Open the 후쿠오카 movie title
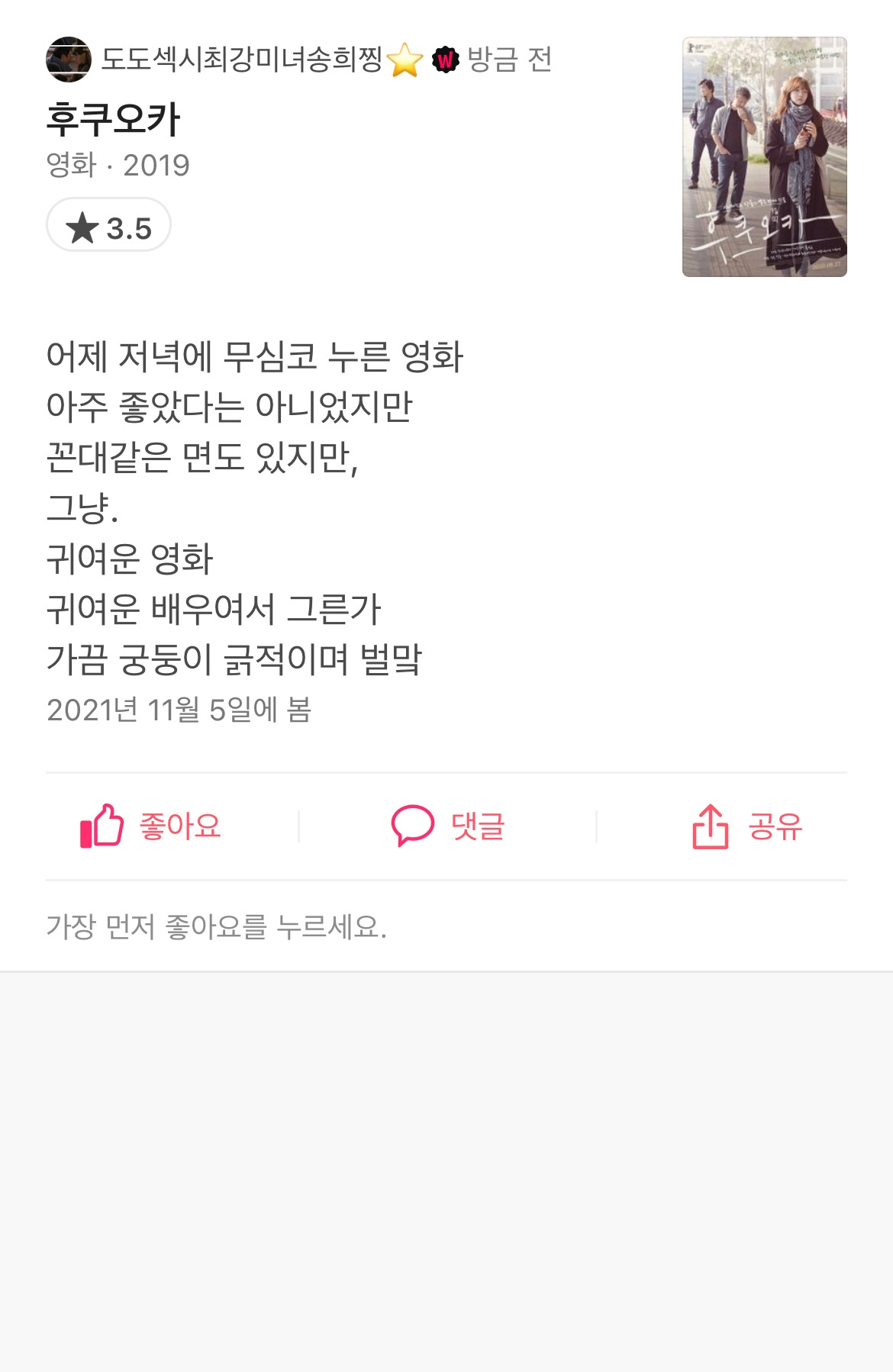Viewport: 893px width, 1372px height. click(113, 120)
